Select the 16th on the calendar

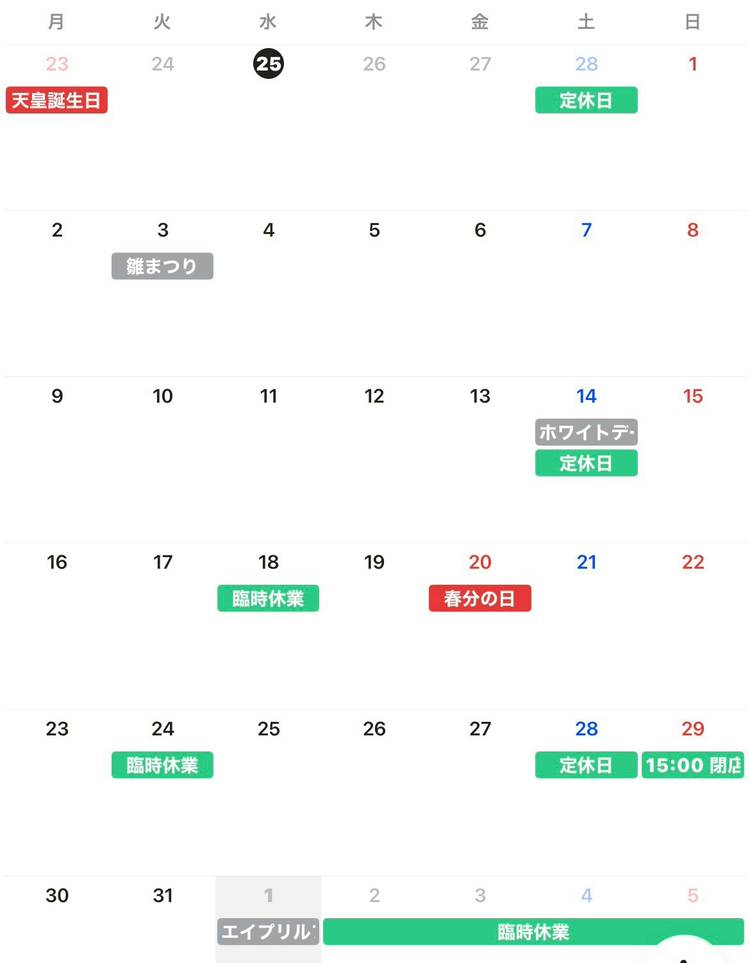(57, 563)
